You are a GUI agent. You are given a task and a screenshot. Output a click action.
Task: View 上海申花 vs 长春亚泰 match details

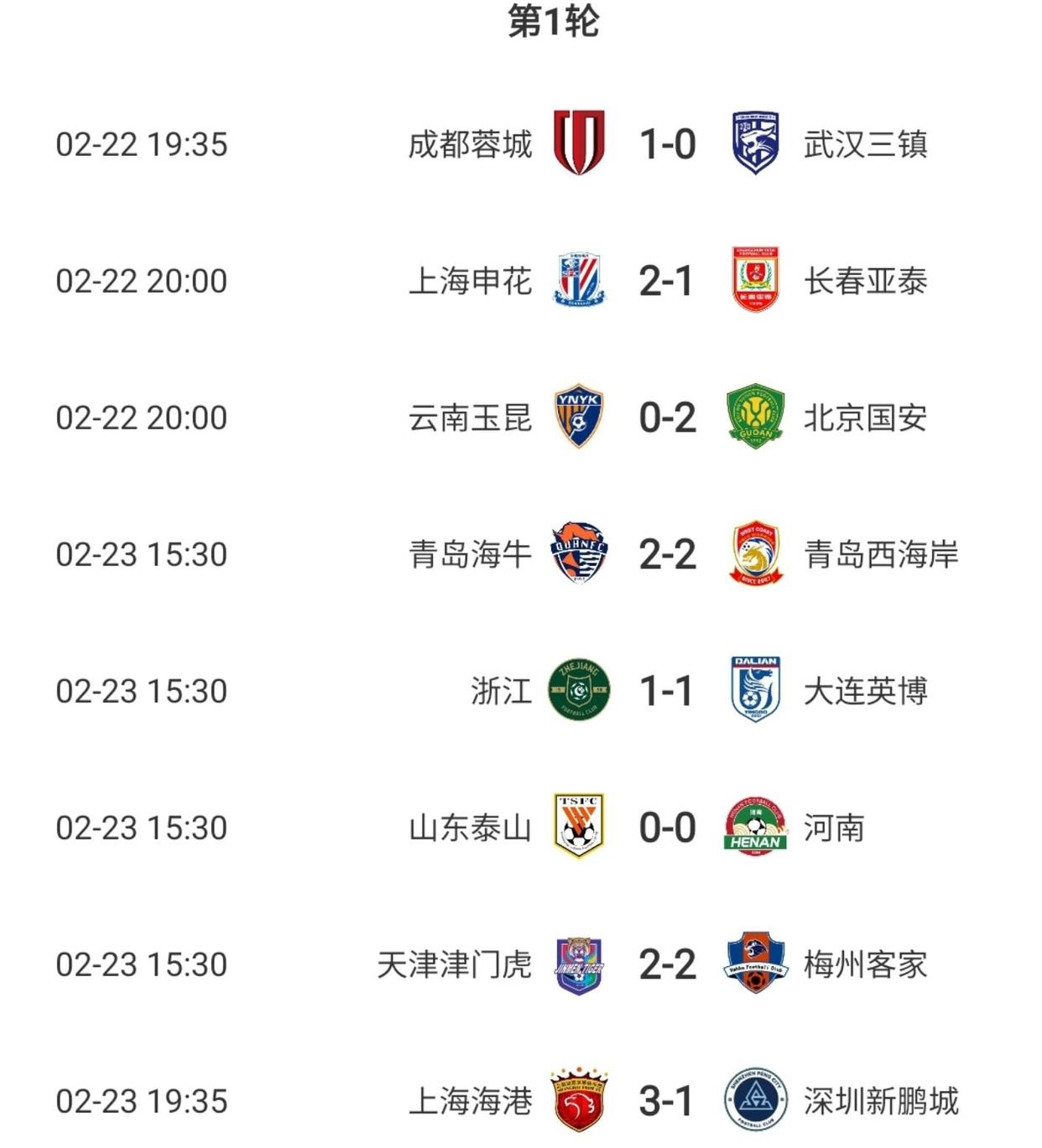pyautogui.click(x=667, y=281)
